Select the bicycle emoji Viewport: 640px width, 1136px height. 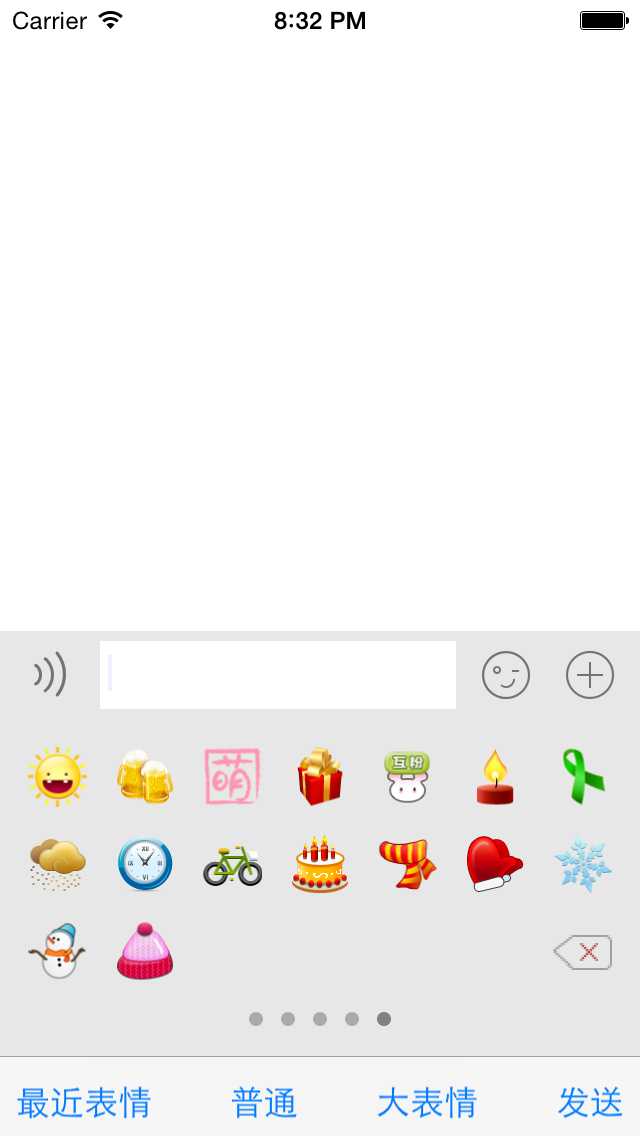(x=232, y=864)
